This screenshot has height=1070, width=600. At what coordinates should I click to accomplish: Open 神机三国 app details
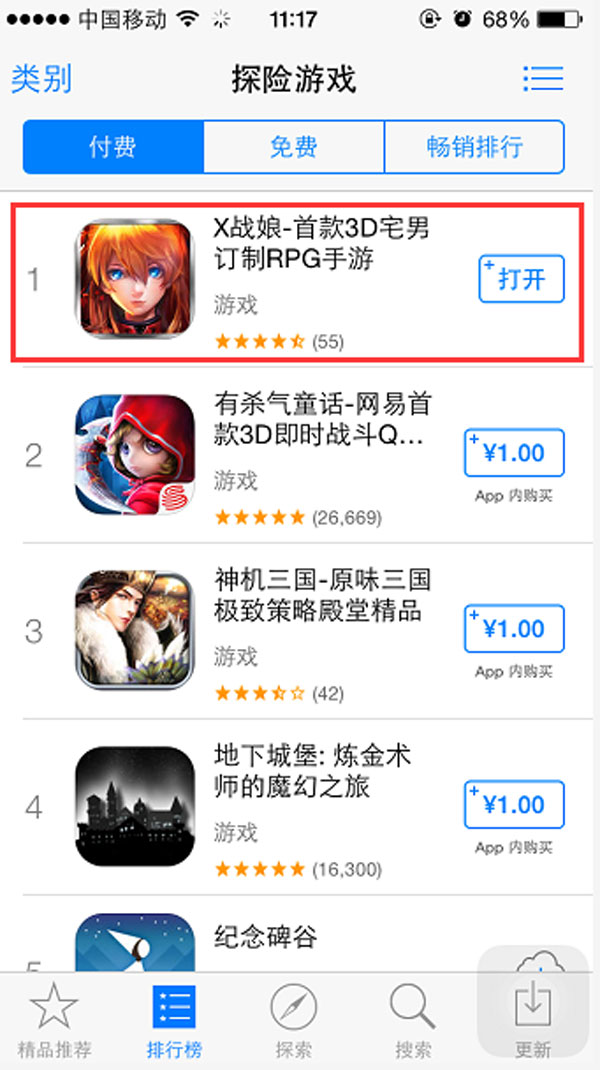(x=320, y=595)
